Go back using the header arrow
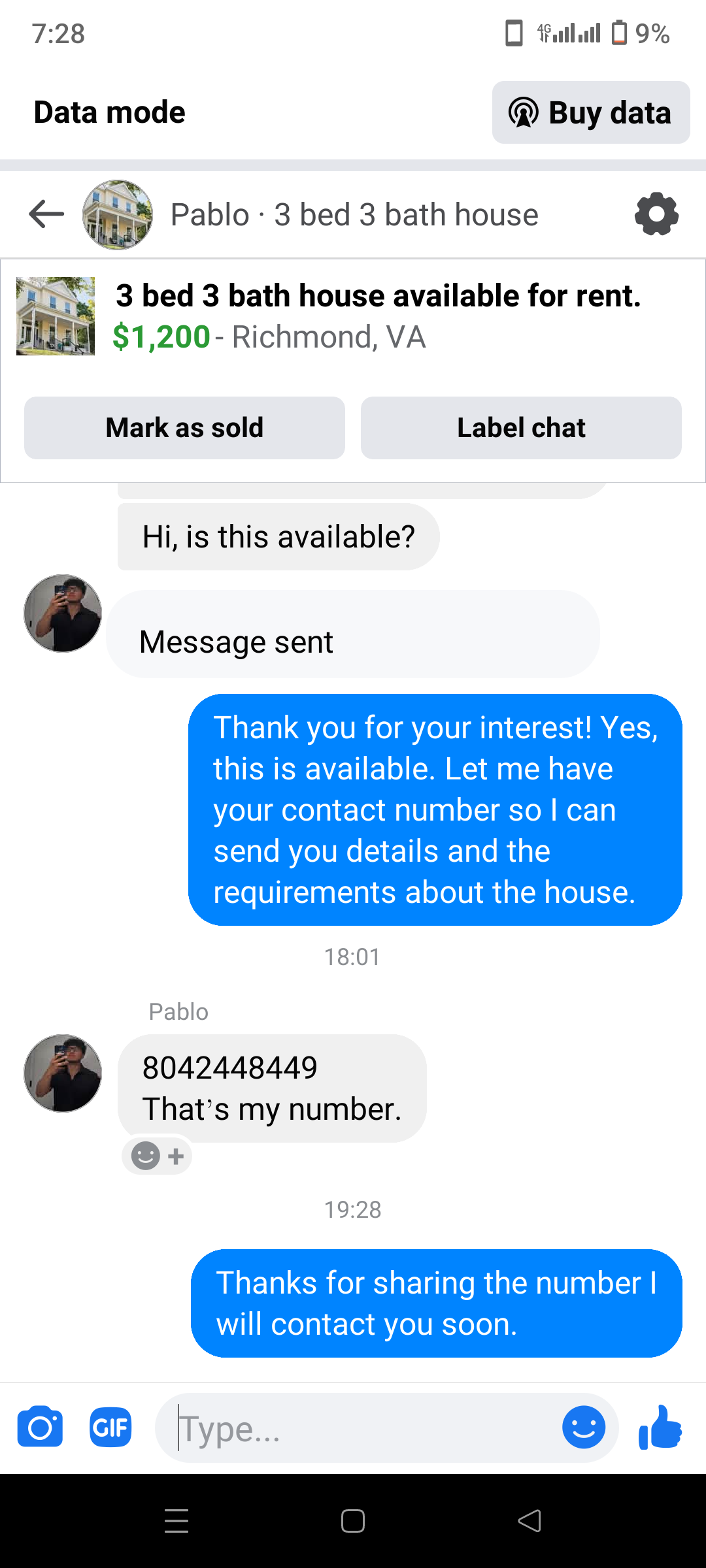This screenshot has height=1568, width=706. tap(46, 214)
